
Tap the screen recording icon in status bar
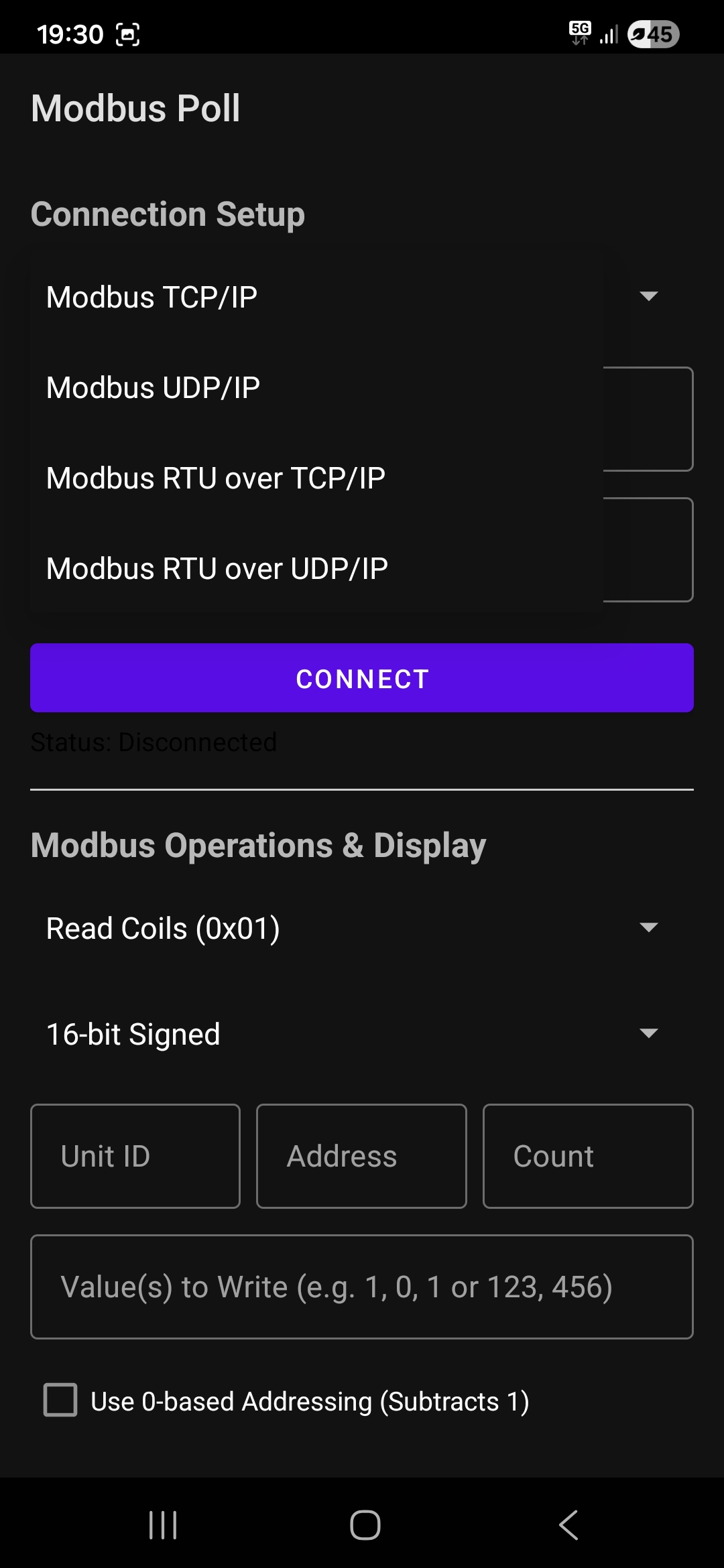[129, 34]
